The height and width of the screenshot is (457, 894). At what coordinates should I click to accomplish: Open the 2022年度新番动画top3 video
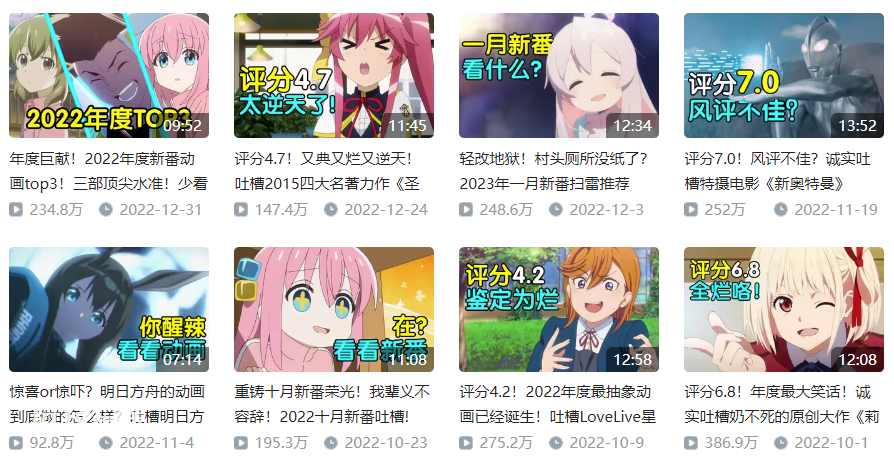pos(109,76)
